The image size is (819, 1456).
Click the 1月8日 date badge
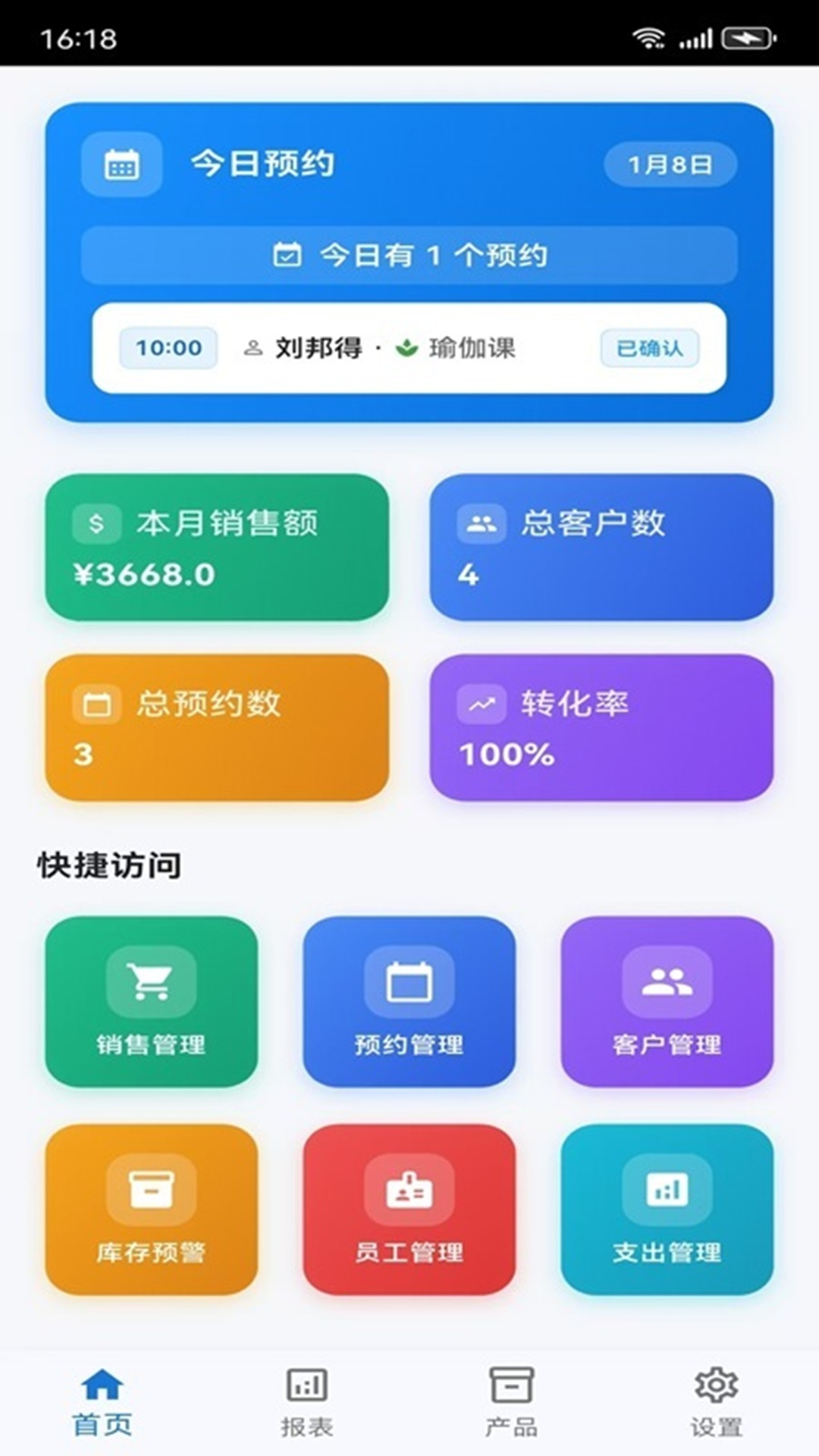point(670,163)
